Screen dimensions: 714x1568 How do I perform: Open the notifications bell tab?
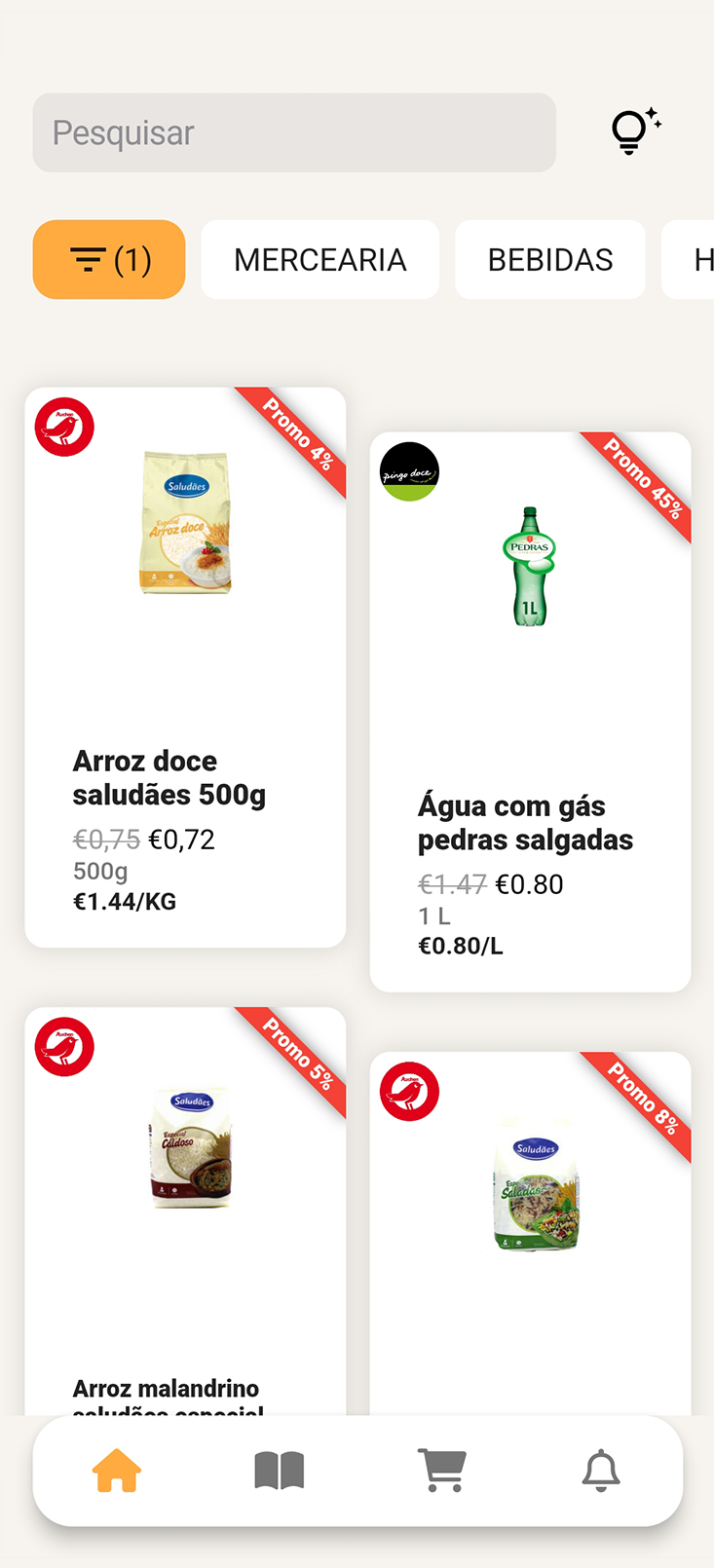click(601, 1471)
